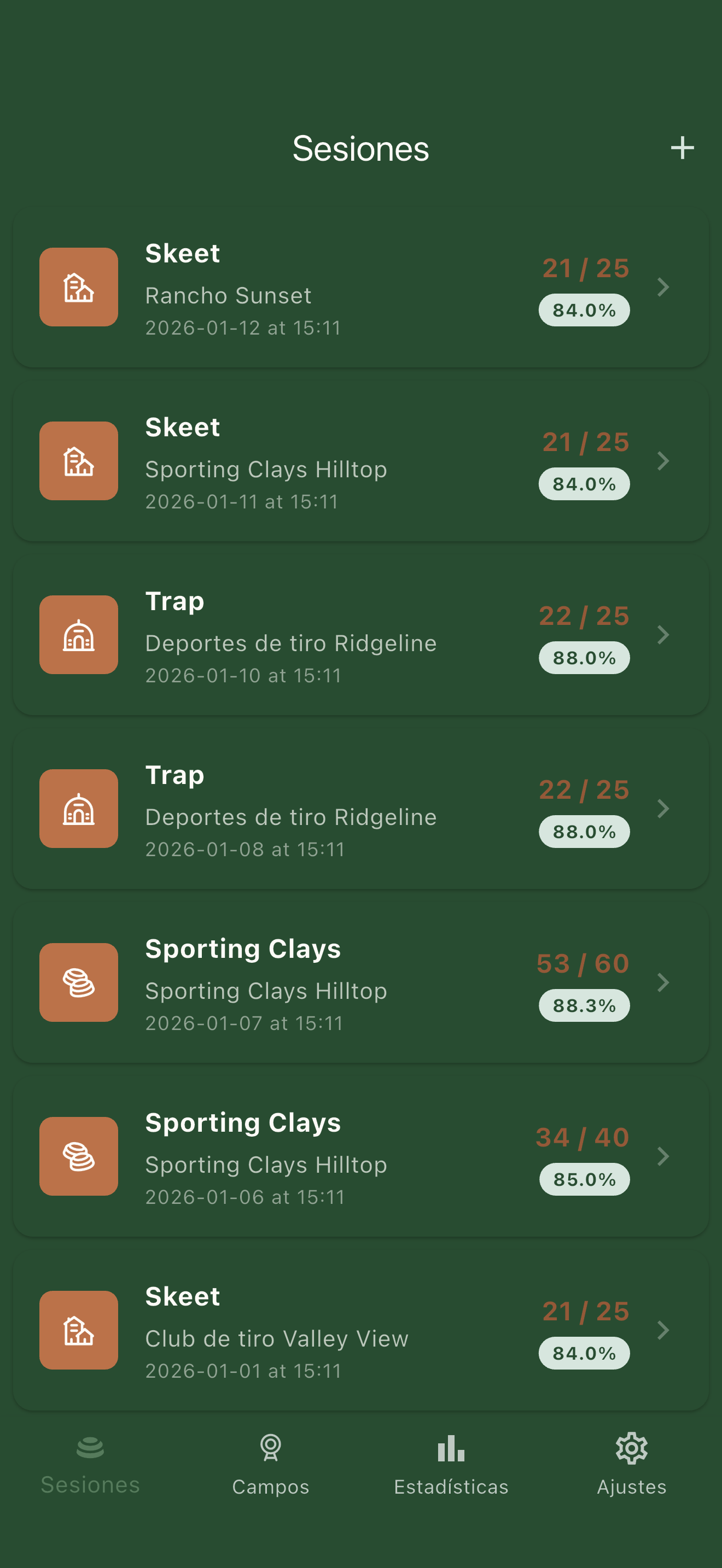This screenshot has height=1568, width=722.
Task: Go to the Estadísticas tab
Action: pos(451,1464)
